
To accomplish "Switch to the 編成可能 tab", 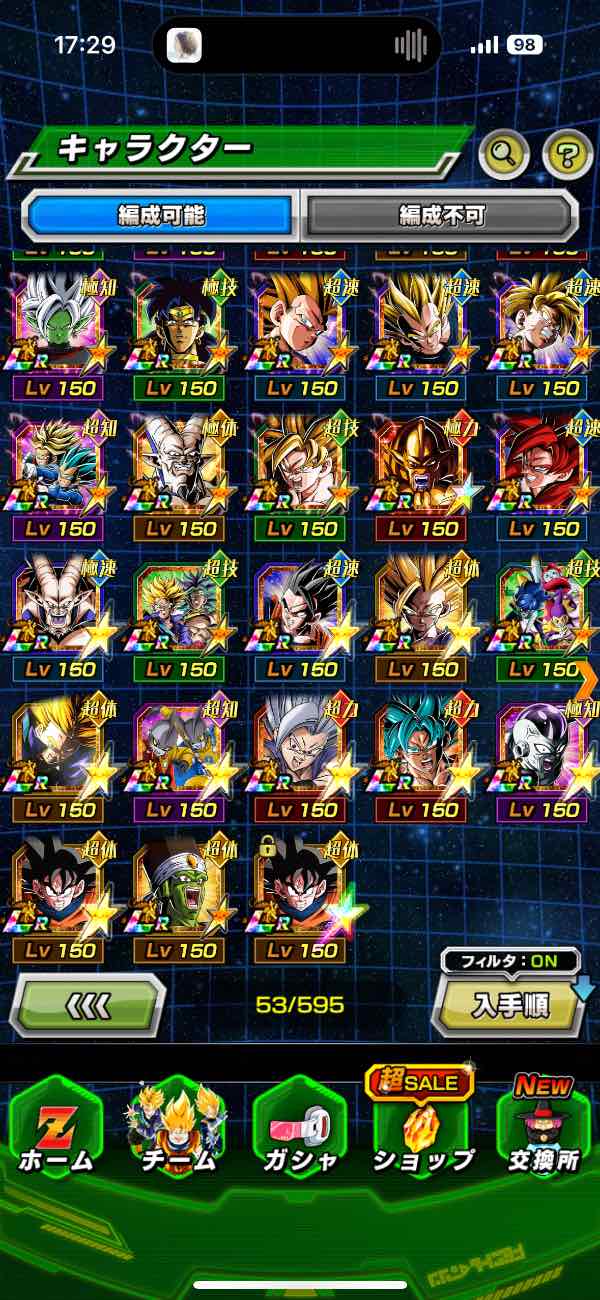I will (162, 215).
